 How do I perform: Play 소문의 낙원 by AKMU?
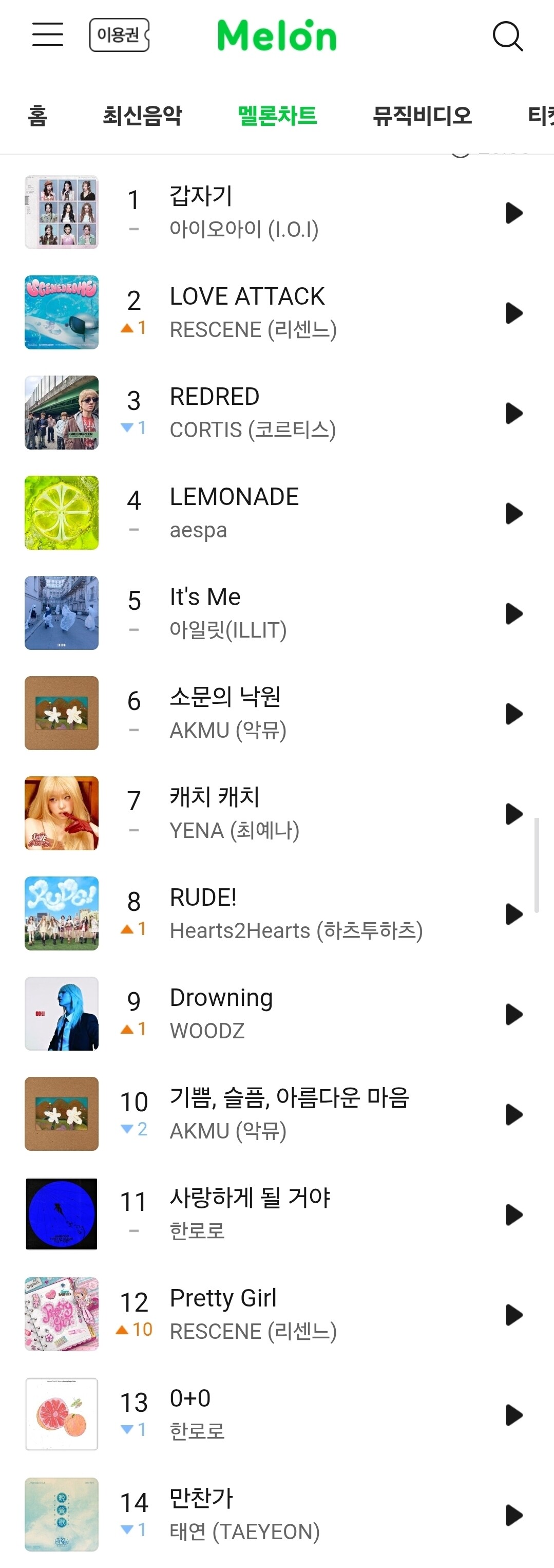point(514,714)
